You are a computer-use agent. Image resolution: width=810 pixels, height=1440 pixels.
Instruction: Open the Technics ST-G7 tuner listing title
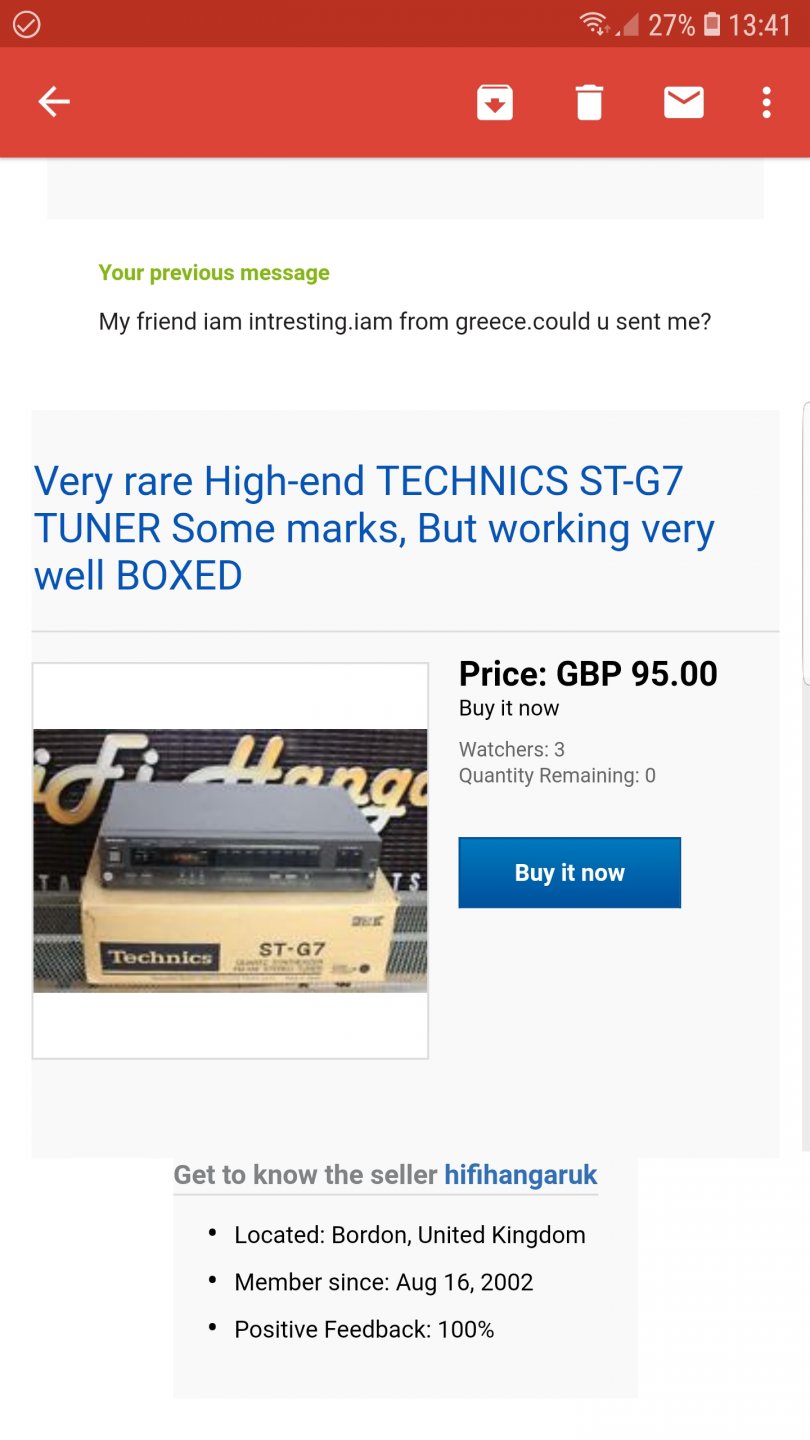pos(374,528)
